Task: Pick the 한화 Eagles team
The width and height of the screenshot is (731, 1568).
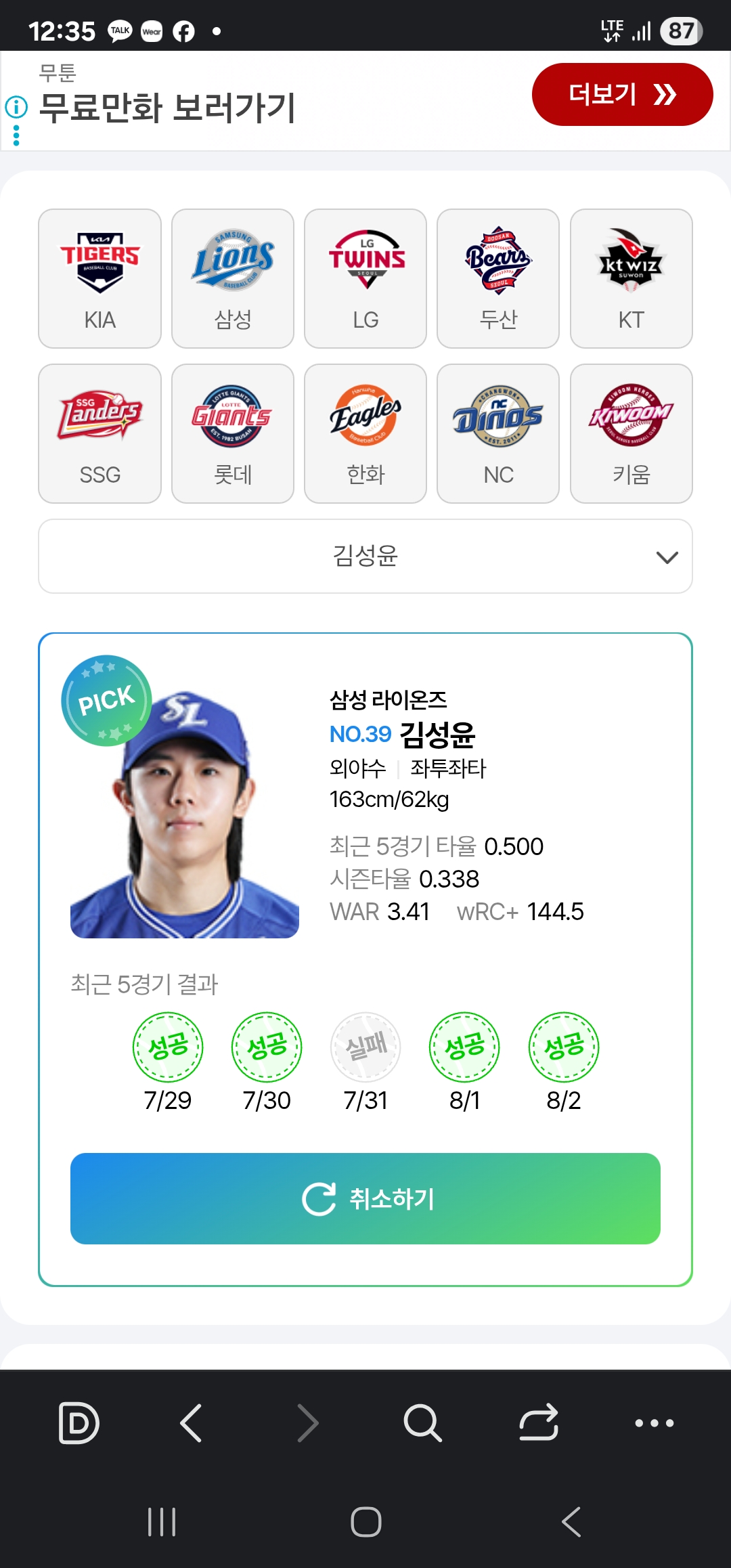Action: (x=365, y=433)
